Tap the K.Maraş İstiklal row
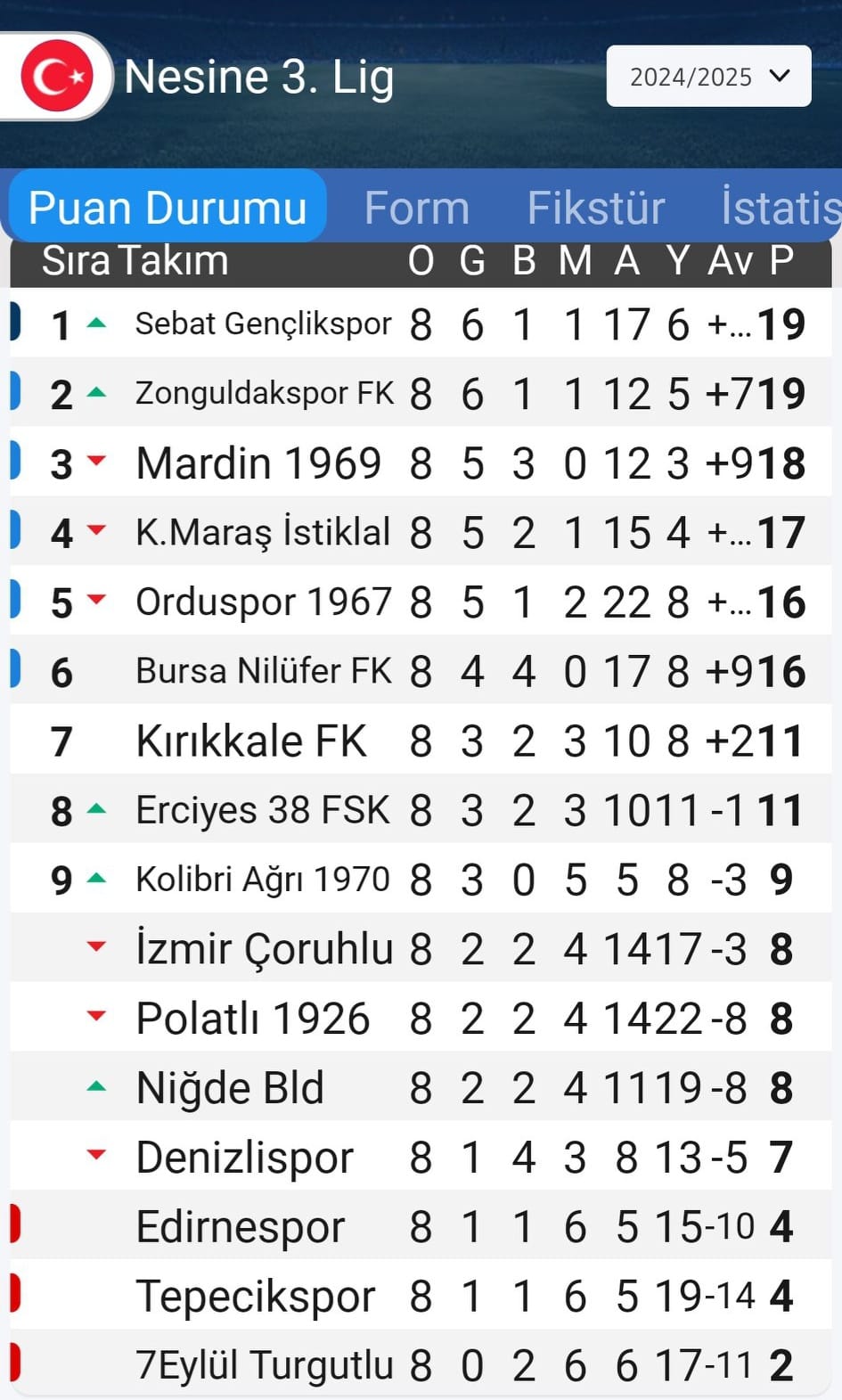The width and height of the screenshot is (842, 1400). click(421, 532)
